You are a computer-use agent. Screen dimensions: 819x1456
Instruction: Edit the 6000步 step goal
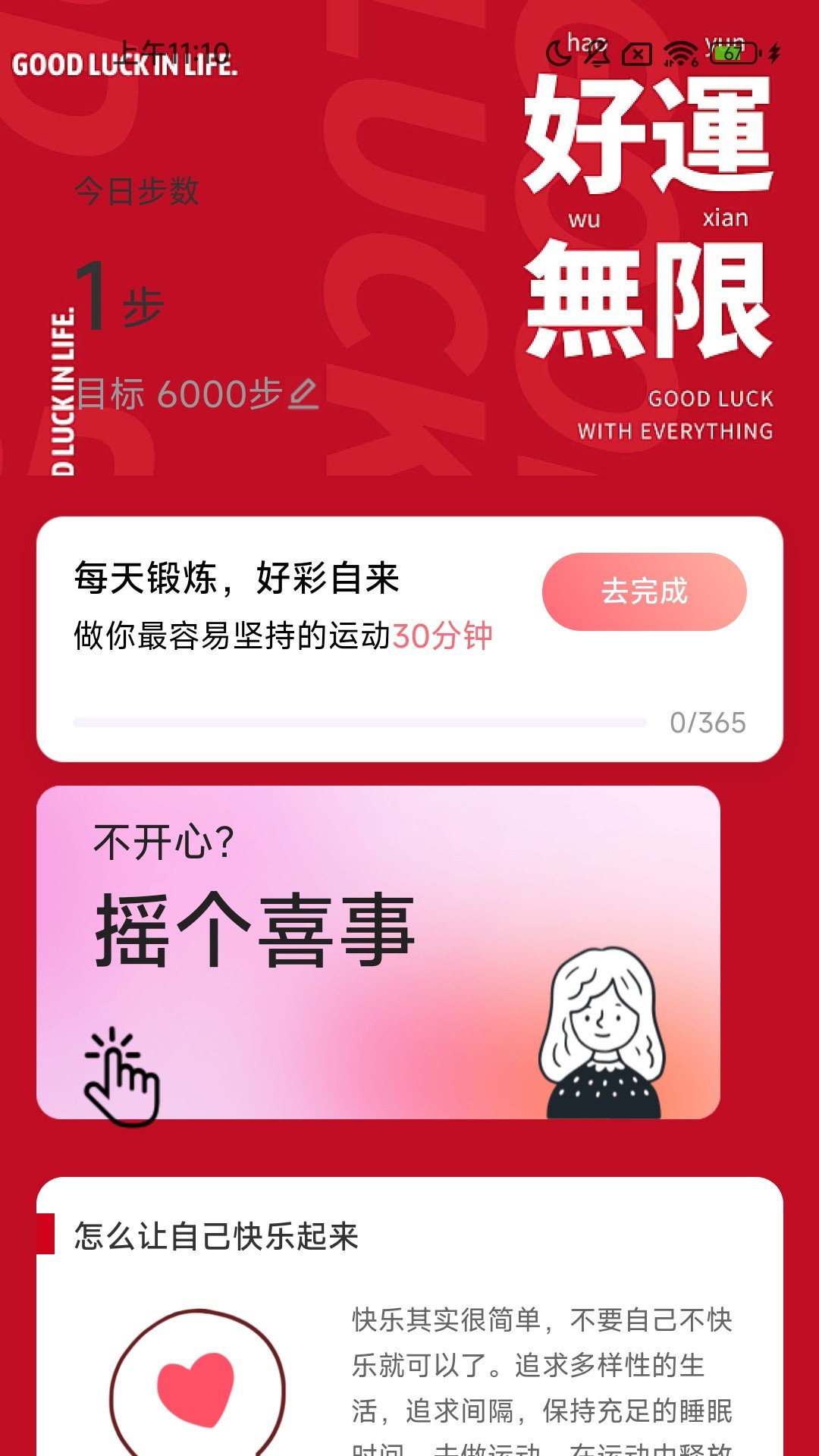303,394
